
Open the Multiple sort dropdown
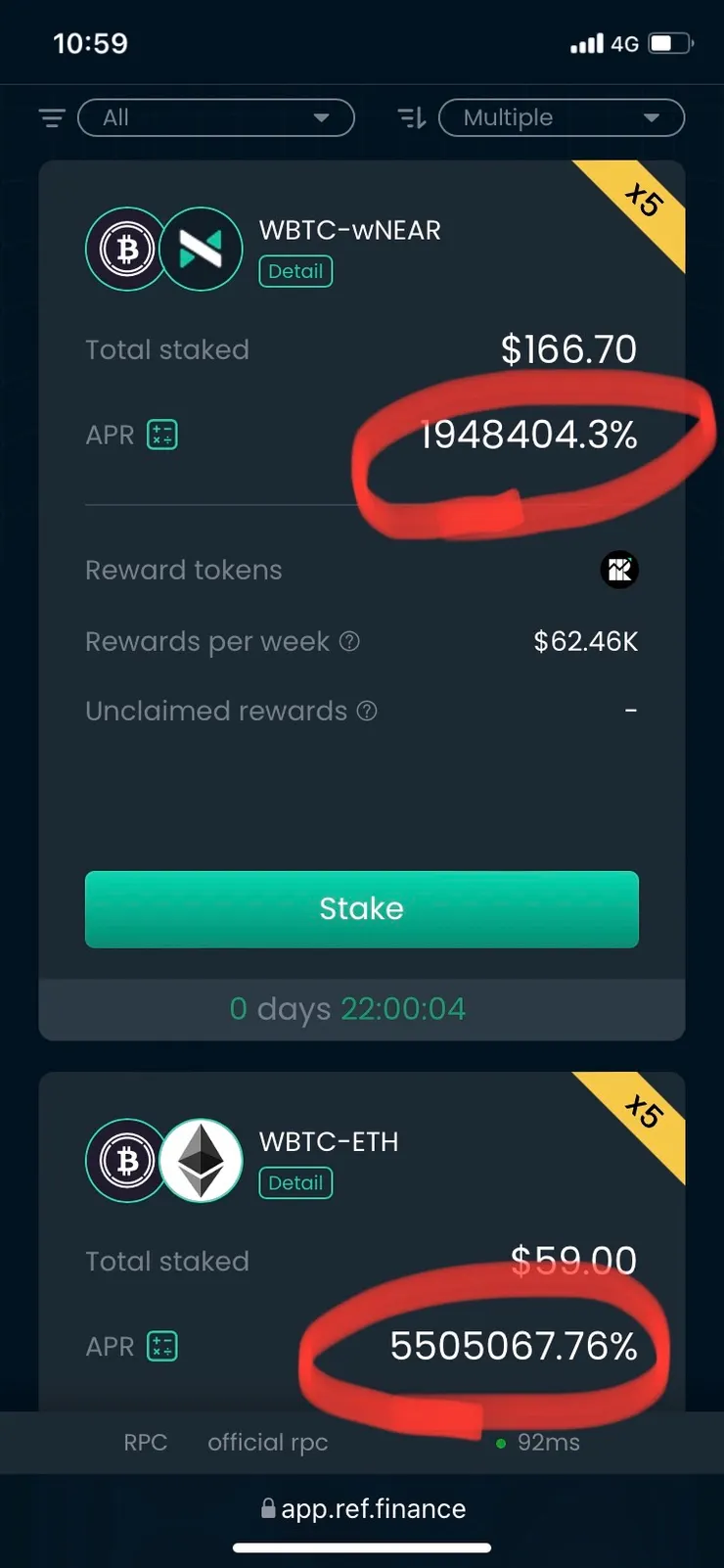tap(561, 118)
